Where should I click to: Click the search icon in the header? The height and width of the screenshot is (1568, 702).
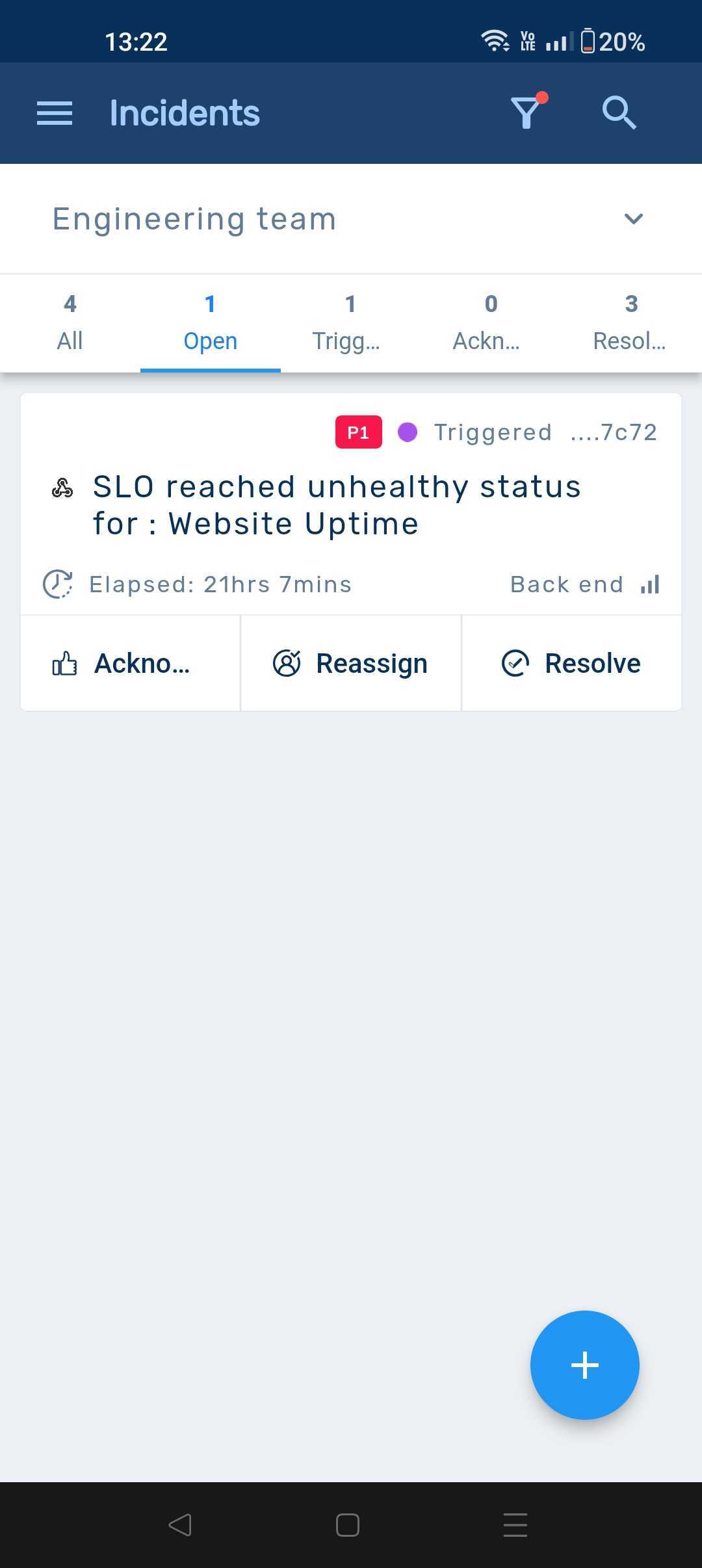click(617, 112)
